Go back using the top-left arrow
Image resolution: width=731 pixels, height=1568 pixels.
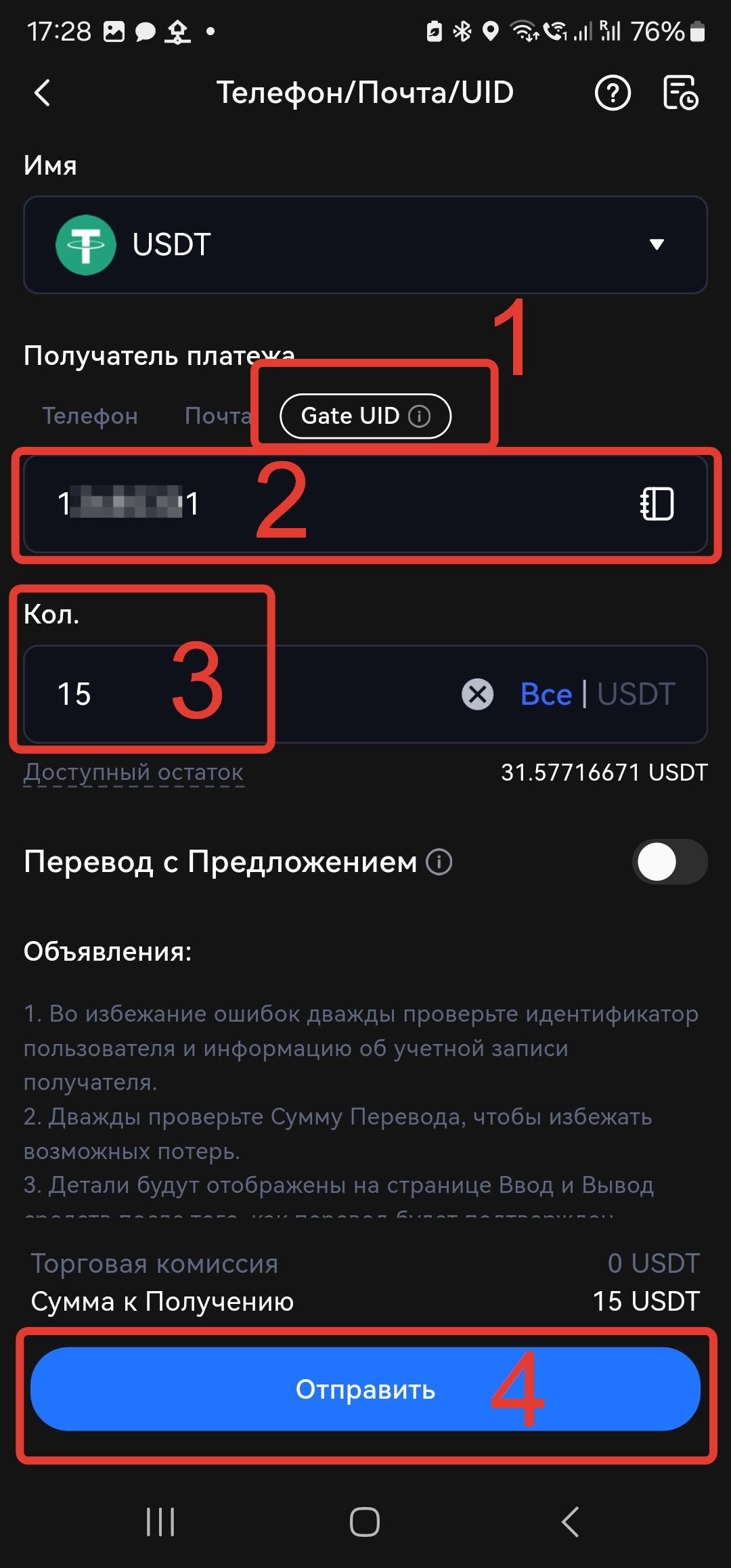[43, 93]
